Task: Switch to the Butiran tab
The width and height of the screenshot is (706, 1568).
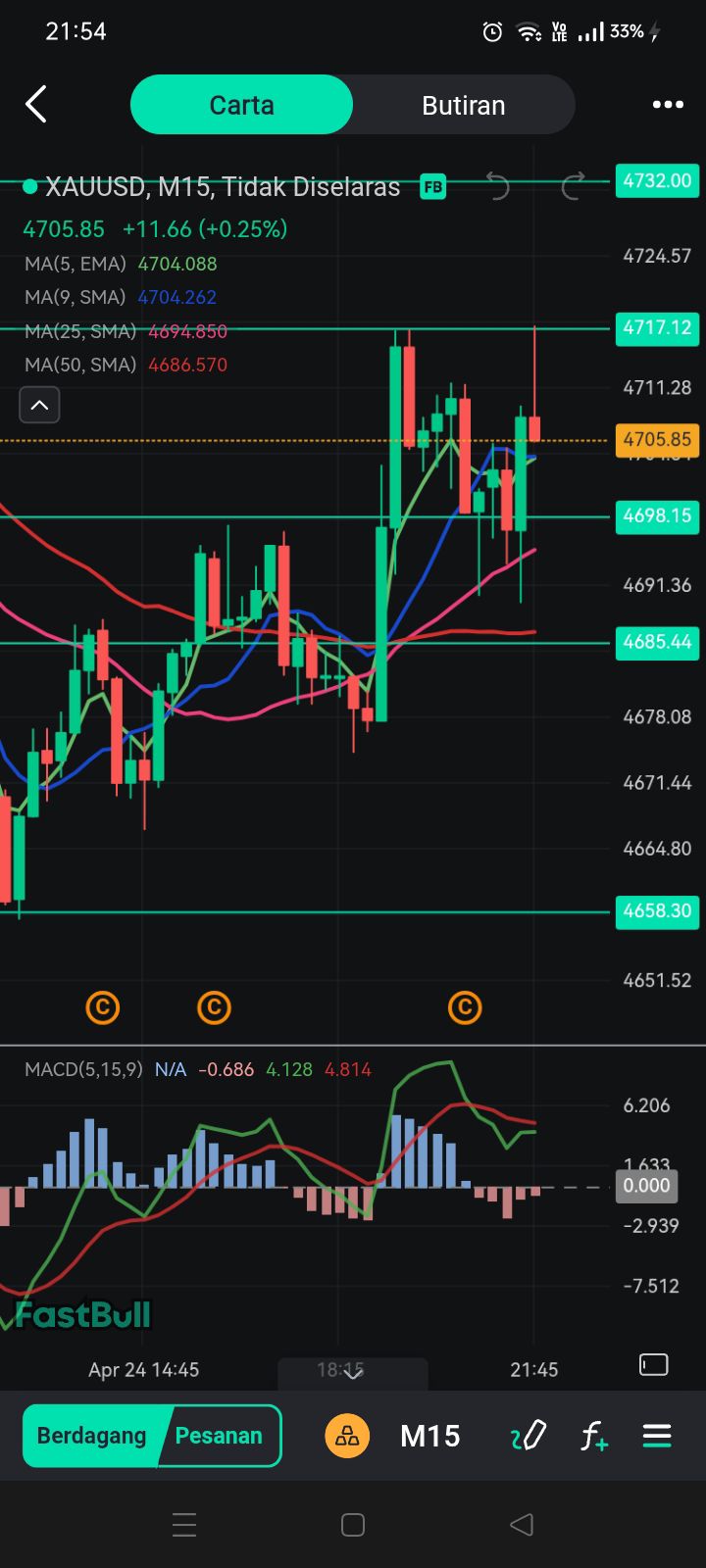Action: (463, 105)
